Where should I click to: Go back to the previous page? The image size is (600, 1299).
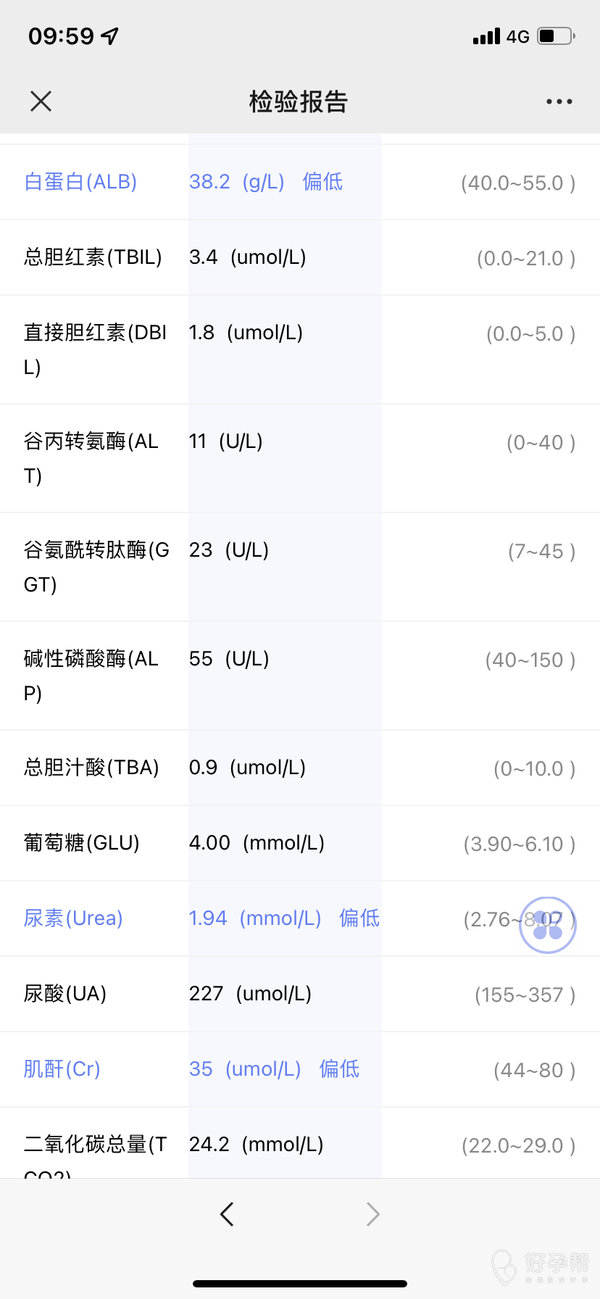point(227,1214)
